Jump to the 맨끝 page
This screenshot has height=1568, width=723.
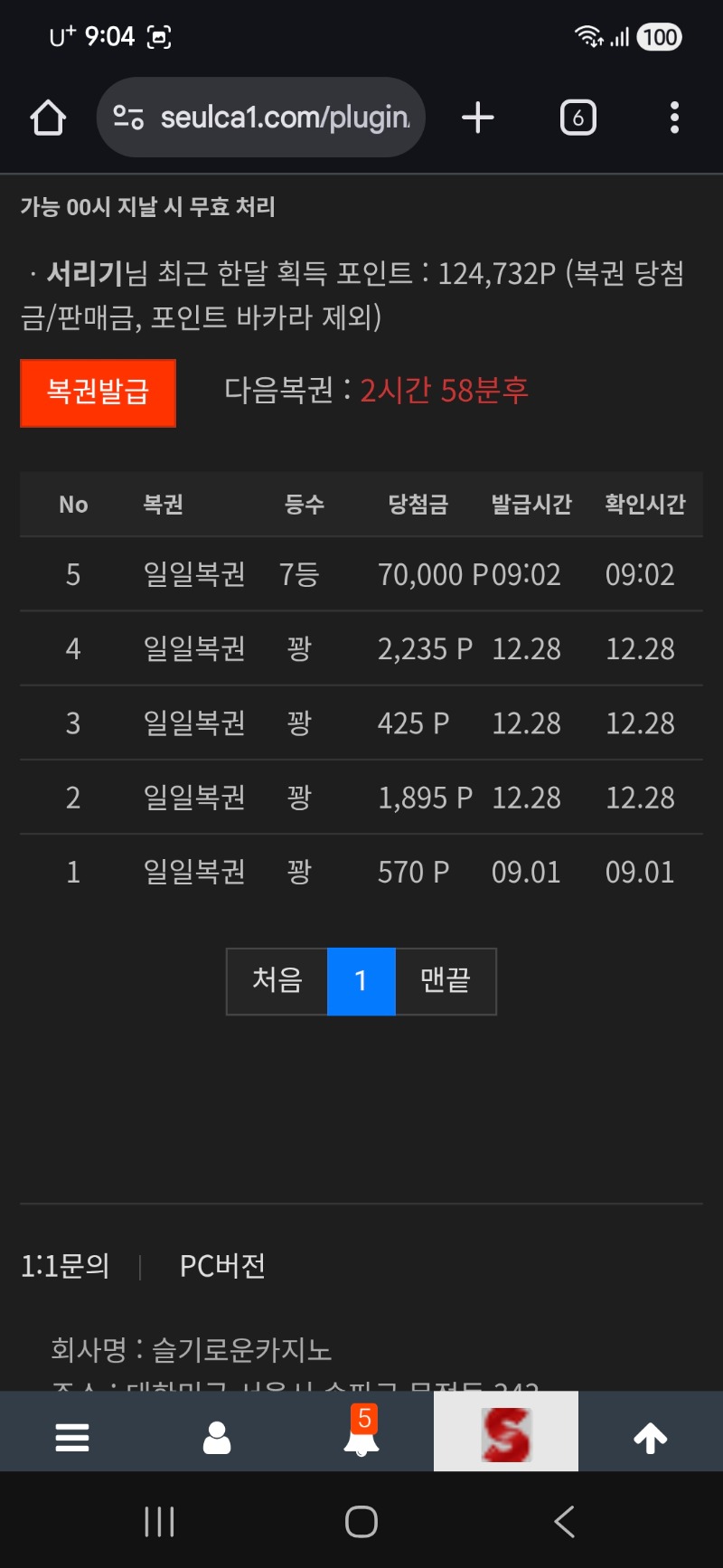pos(446,981)
